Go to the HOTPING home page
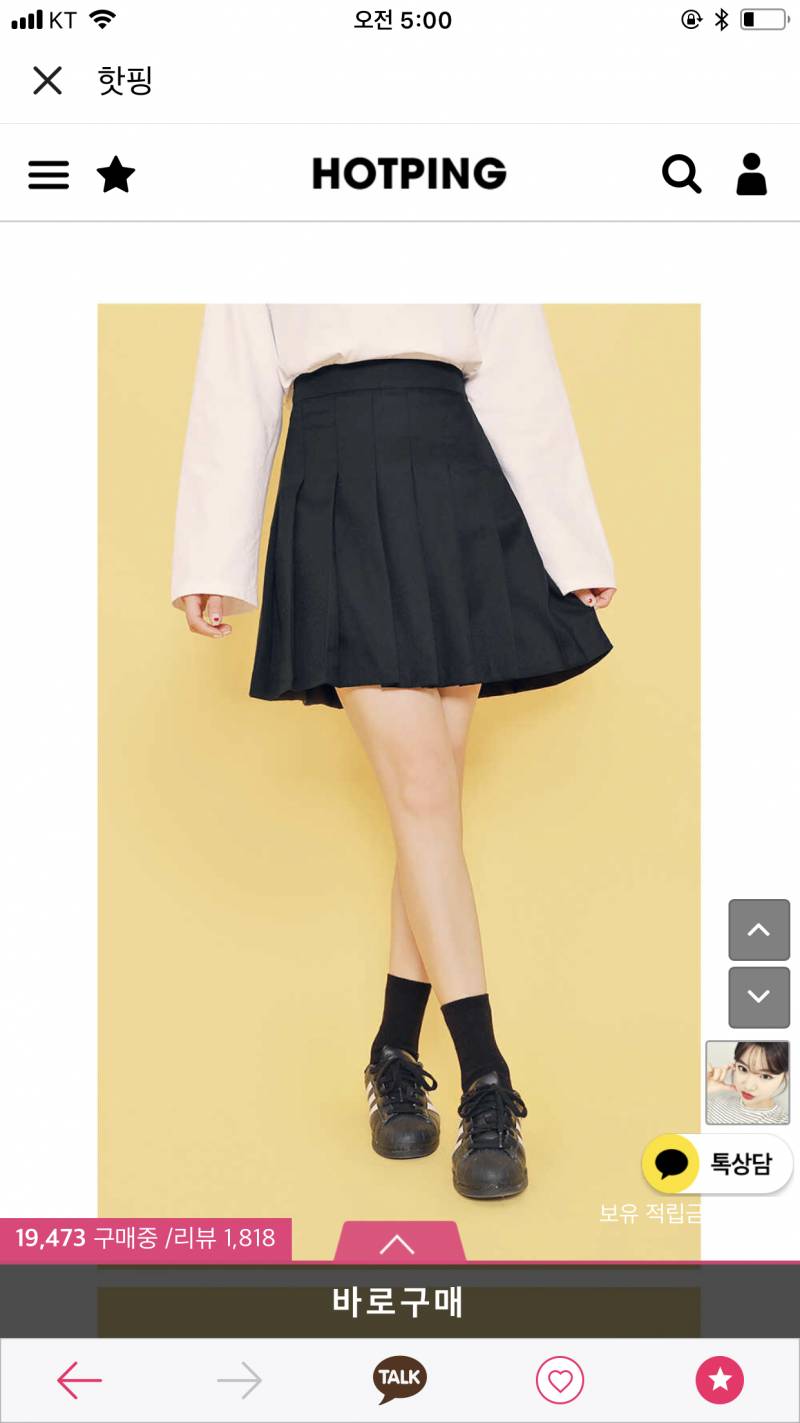 (x=409, y=174)
